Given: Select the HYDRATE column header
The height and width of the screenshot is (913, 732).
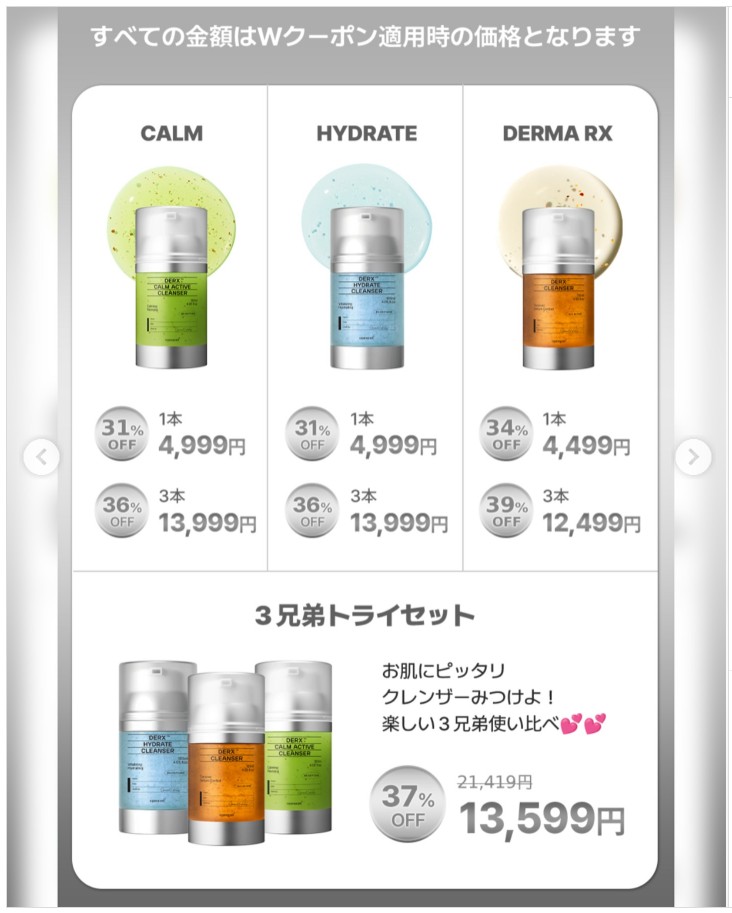Looking at the screenshot, I should point(364,131).
